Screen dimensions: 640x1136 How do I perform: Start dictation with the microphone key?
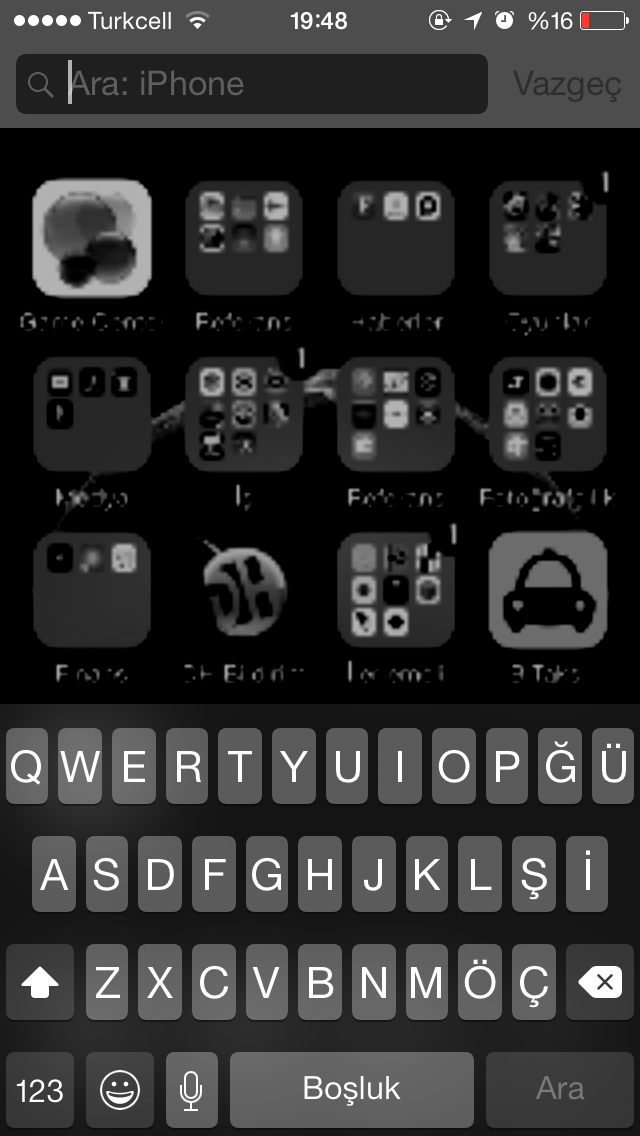click(191, 1090)
